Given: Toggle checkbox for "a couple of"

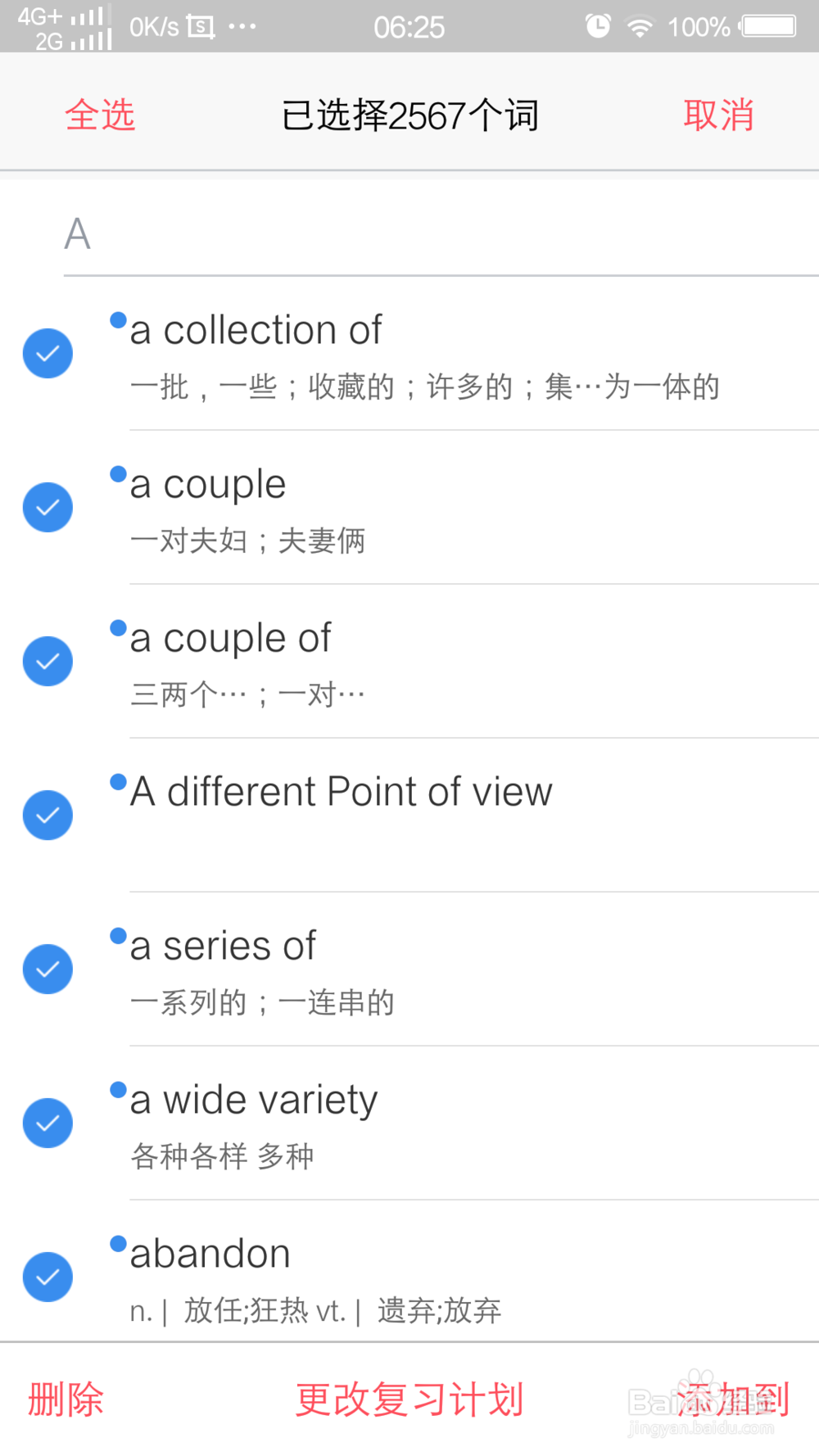Looking at the screenshot, I should tap(48, 661).
